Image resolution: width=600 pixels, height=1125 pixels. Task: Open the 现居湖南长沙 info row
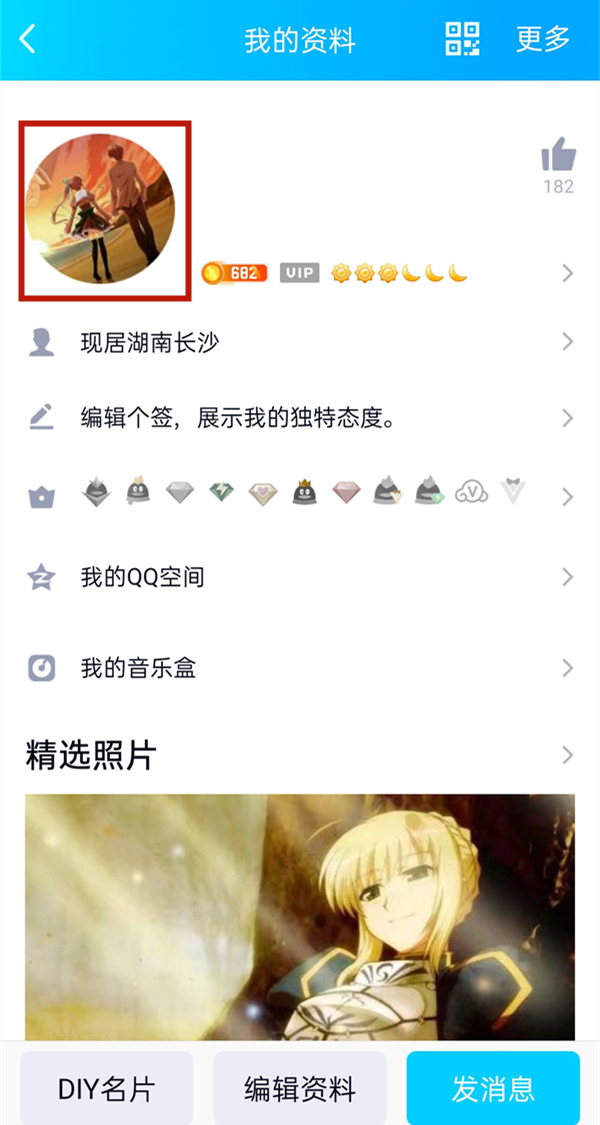pos(300,343)
